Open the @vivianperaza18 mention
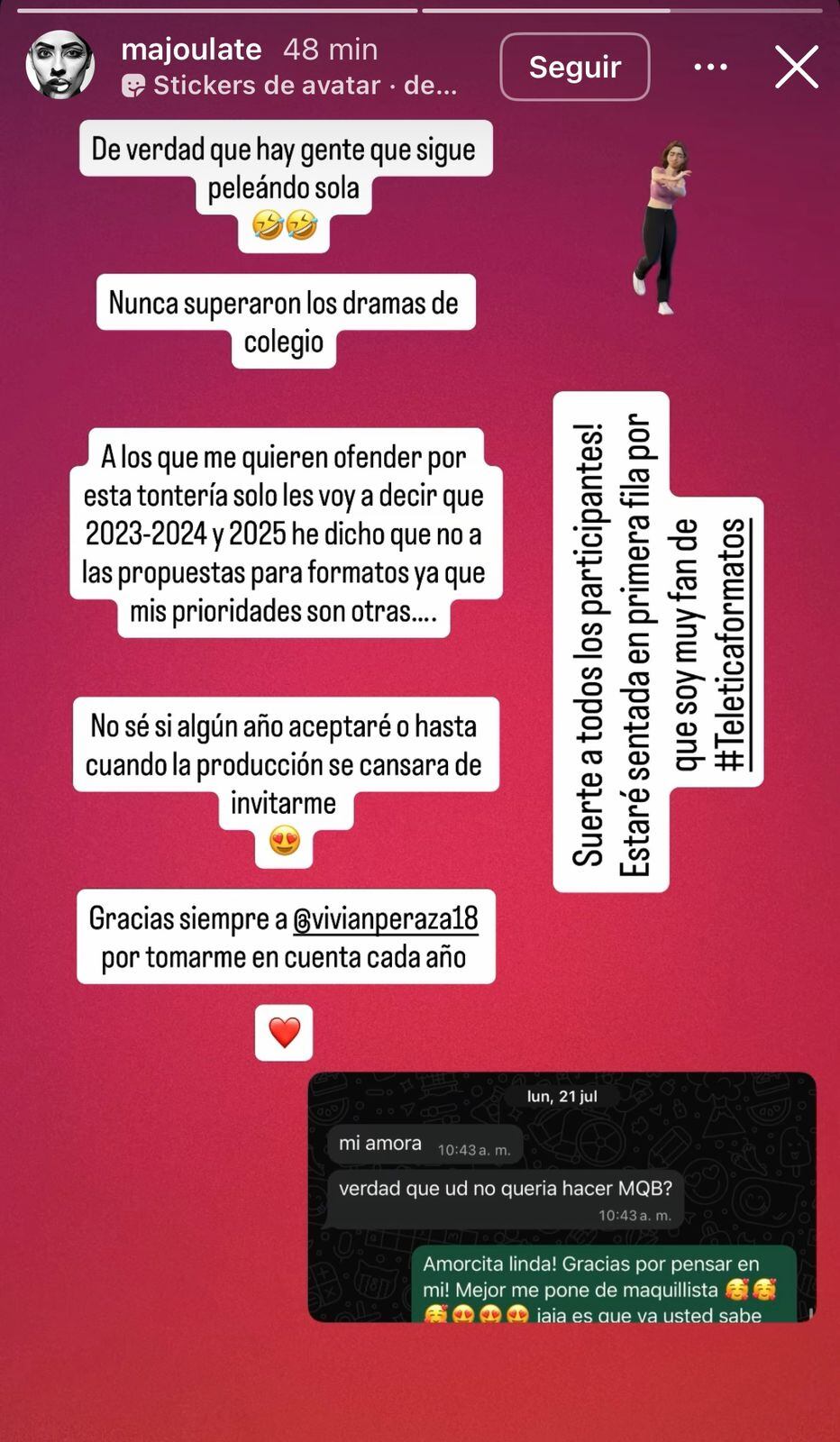840x1442 pixels. click(x=386, y=918)
